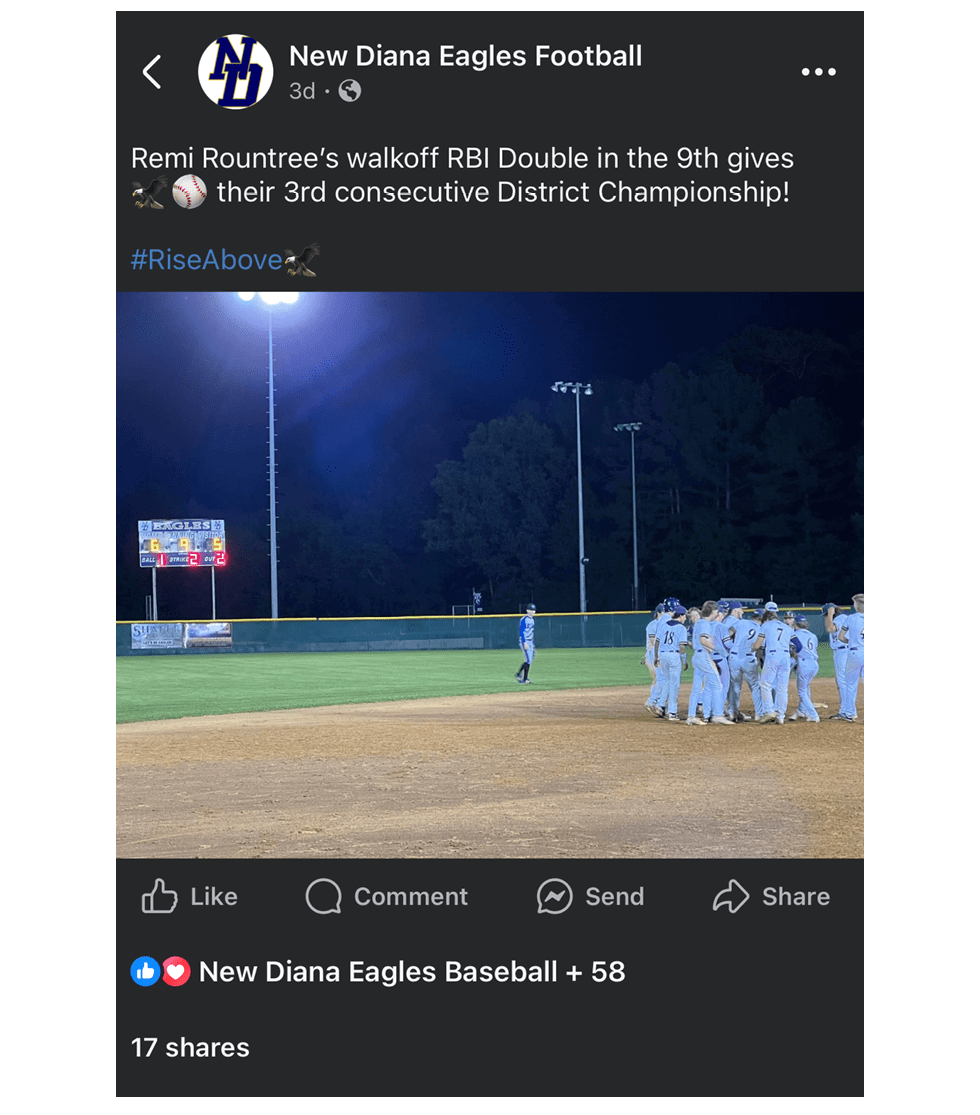980x1115 pixels.
Task: Share this post
Action: pyautogui.click(x=771, y=896)
